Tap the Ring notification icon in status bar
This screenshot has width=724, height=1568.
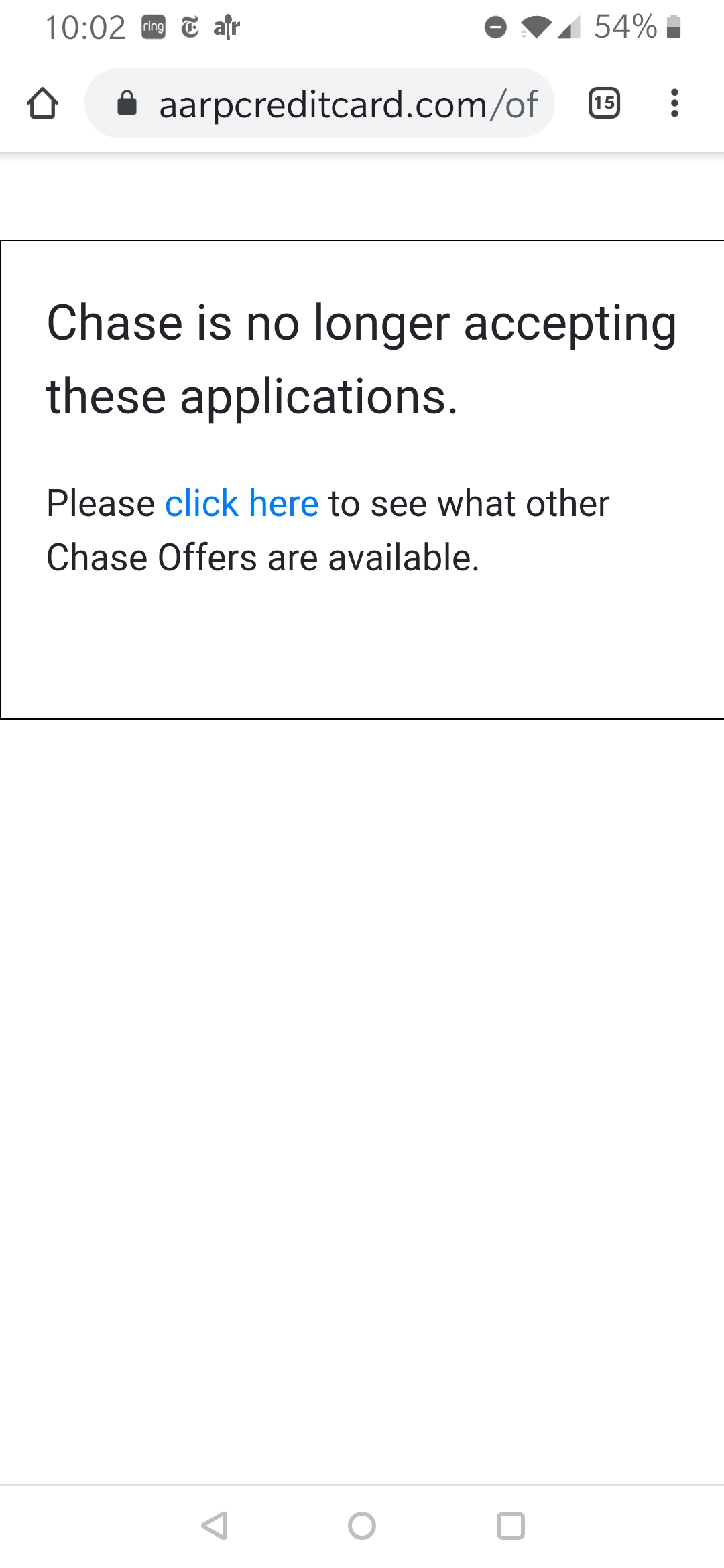coord(153,27)
